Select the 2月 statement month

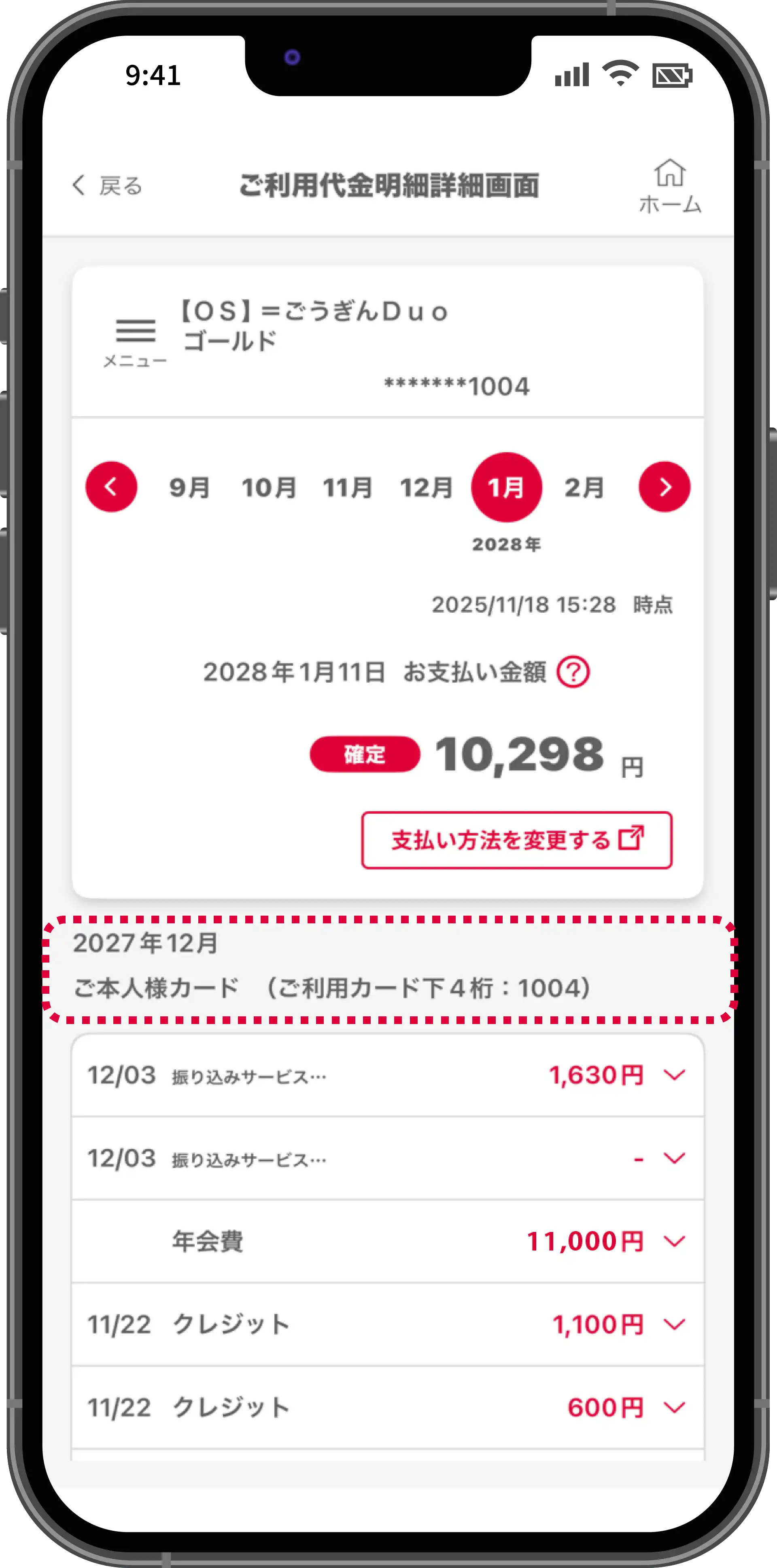click(x=584, y=488)
